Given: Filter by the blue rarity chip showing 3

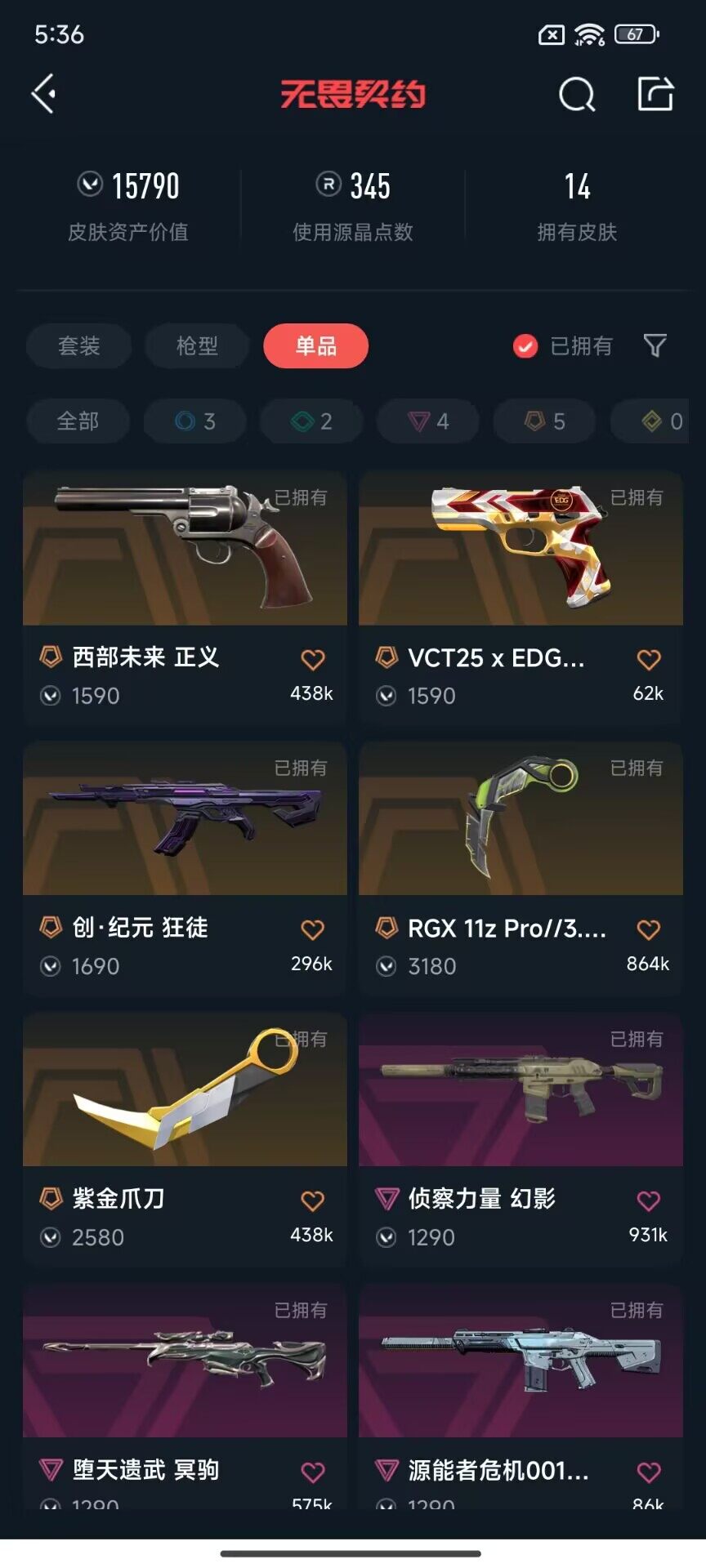Looking at the screenshot, I should tap(194, 421).
